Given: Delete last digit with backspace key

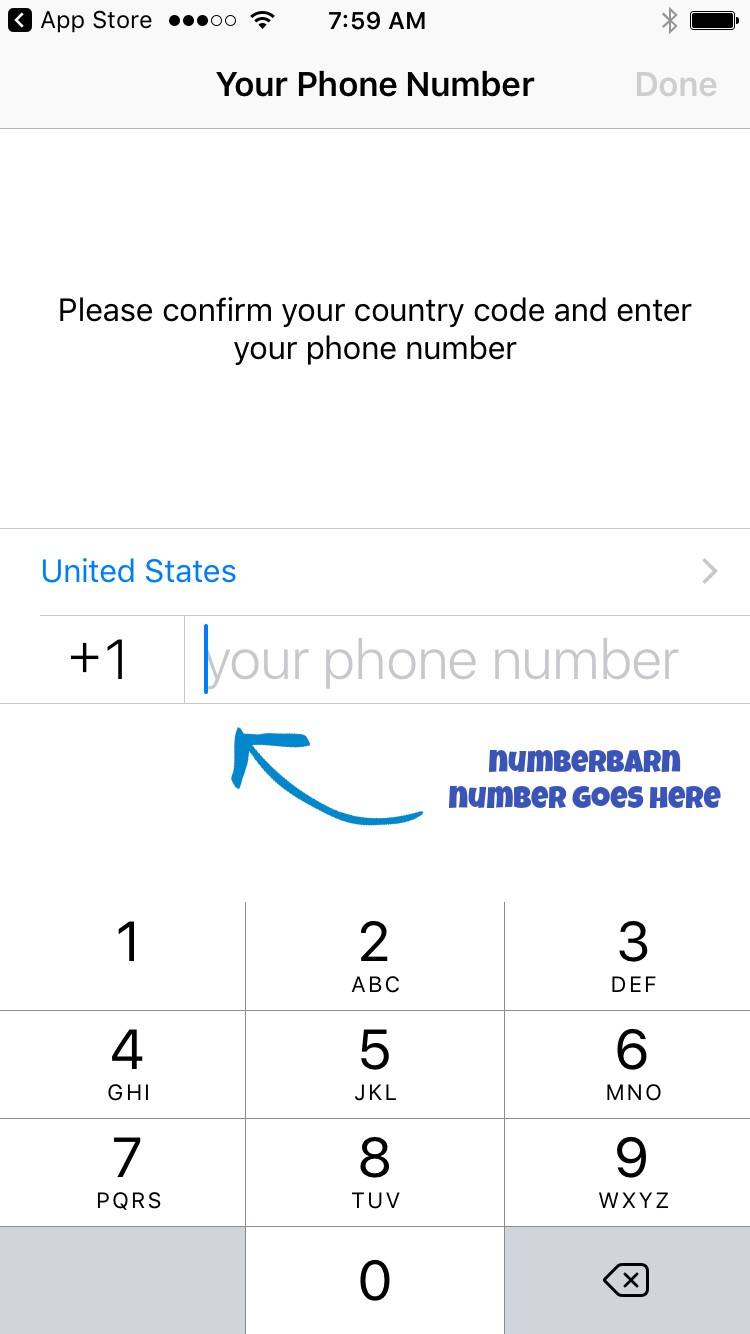Looking at the screenshot, I should tap(628, 1280).
